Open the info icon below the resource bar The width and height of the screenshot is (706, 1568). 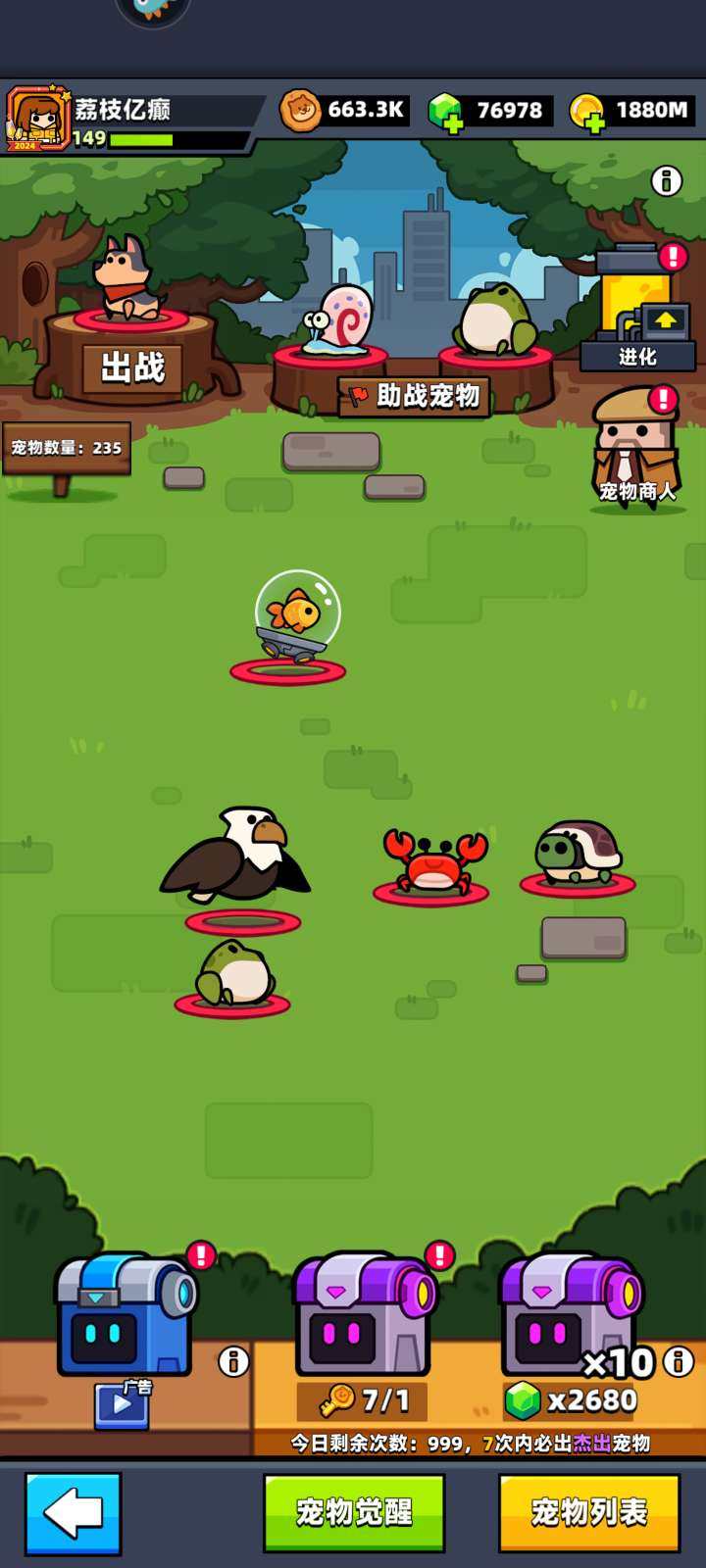(x=667, y=181)
